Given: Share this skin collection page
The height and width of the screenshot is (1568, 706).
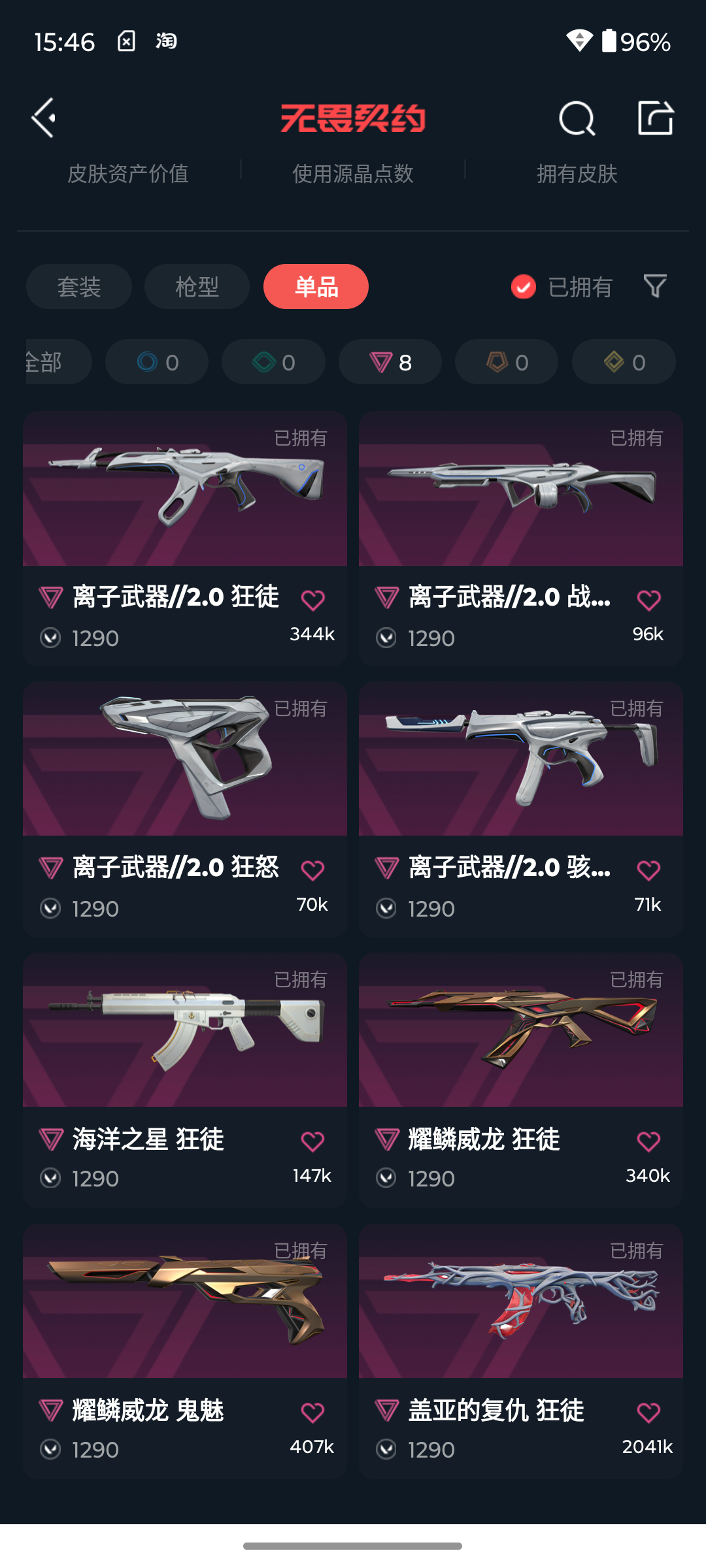Looking at the screenshot, I should coord(655,118).
